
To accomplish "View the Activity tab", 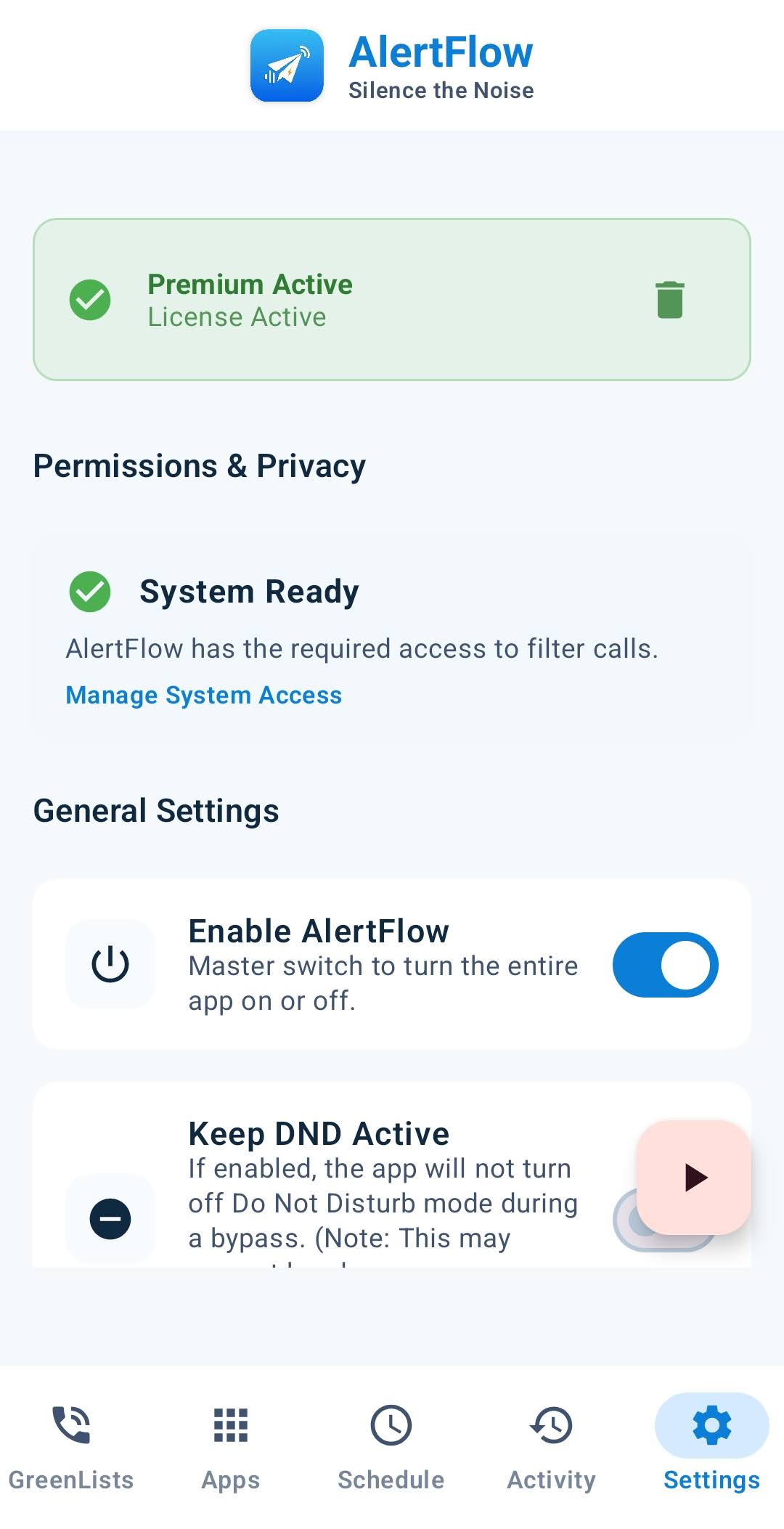I will 551,1446.
